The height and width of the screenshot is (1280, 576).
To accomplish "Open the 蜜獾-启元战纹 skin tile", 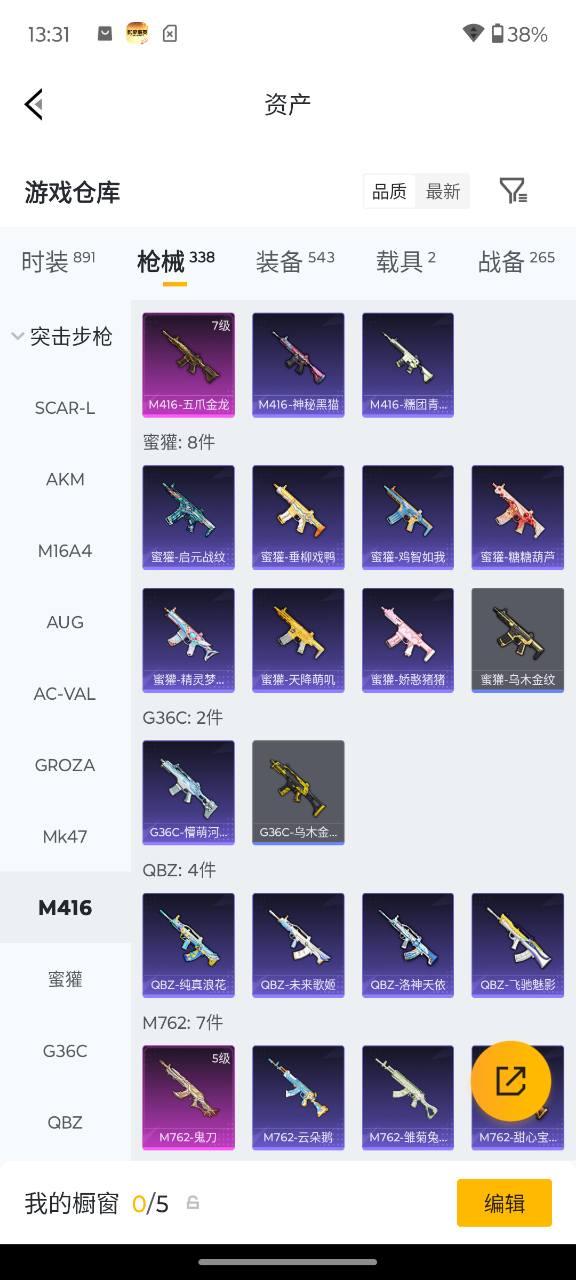I will (x=189, y=517).
